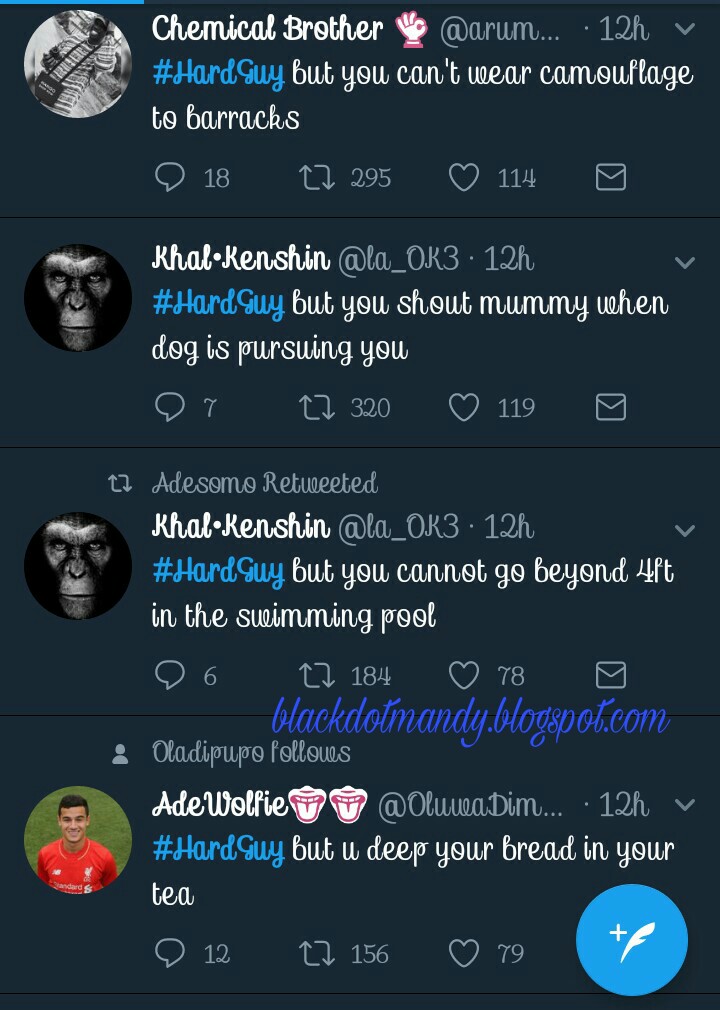Open Chemical Brother's profile avatar
720x1010 pixels.
click(77, 64)
